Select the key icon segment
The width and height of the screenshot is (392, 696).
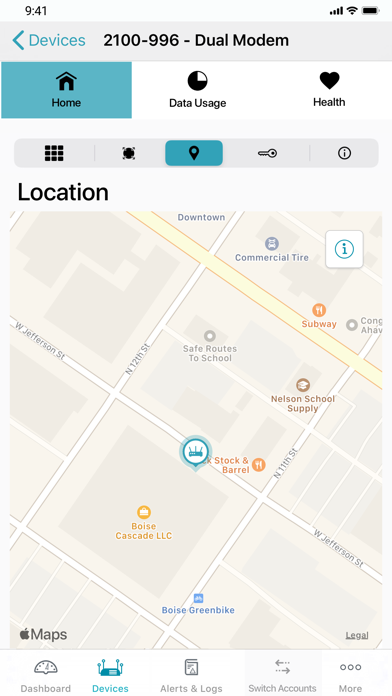267,153
